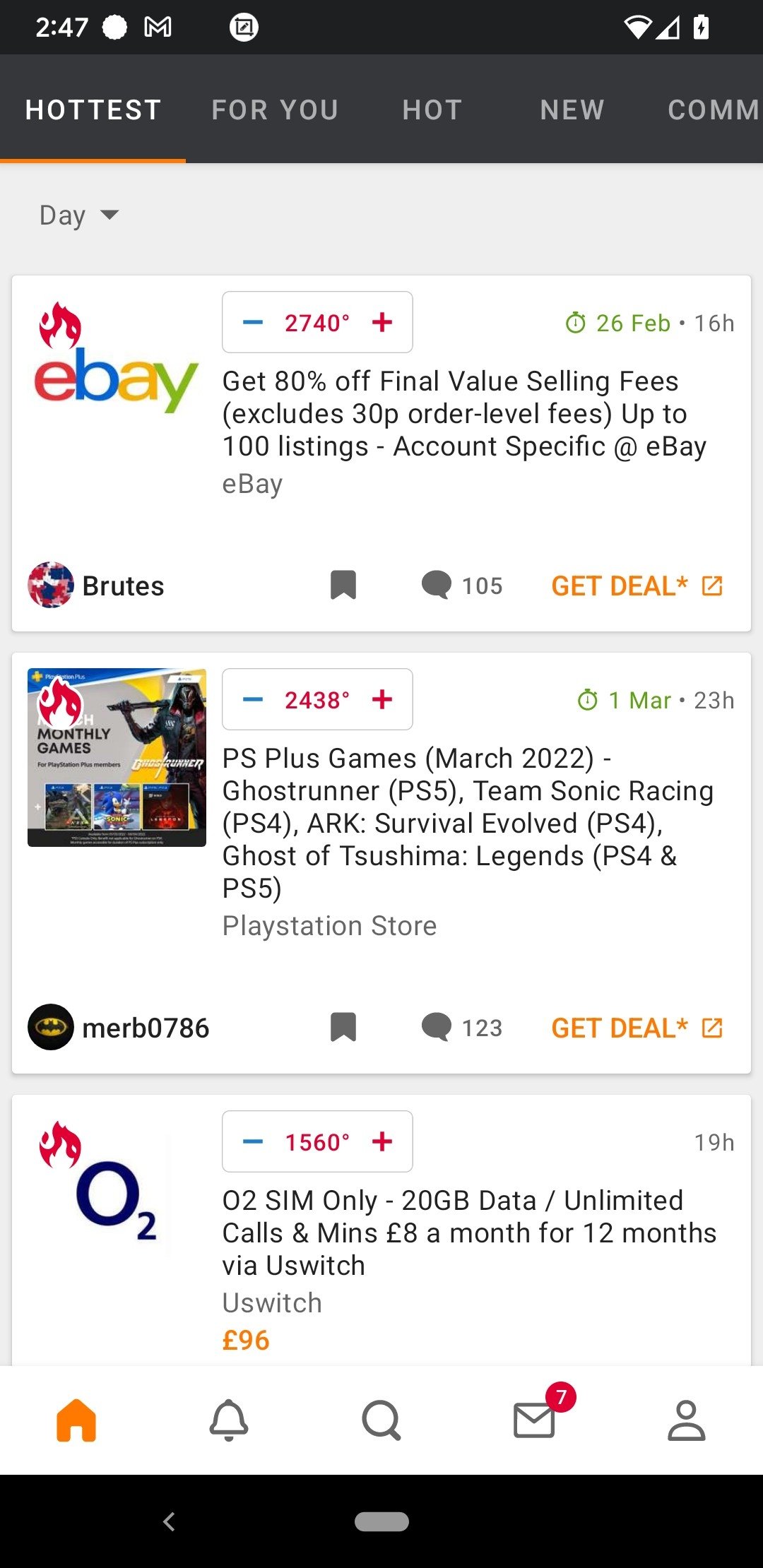Vote up the PS Plus Games deal
Viewport: 763px width, 1568px height.
382,700
